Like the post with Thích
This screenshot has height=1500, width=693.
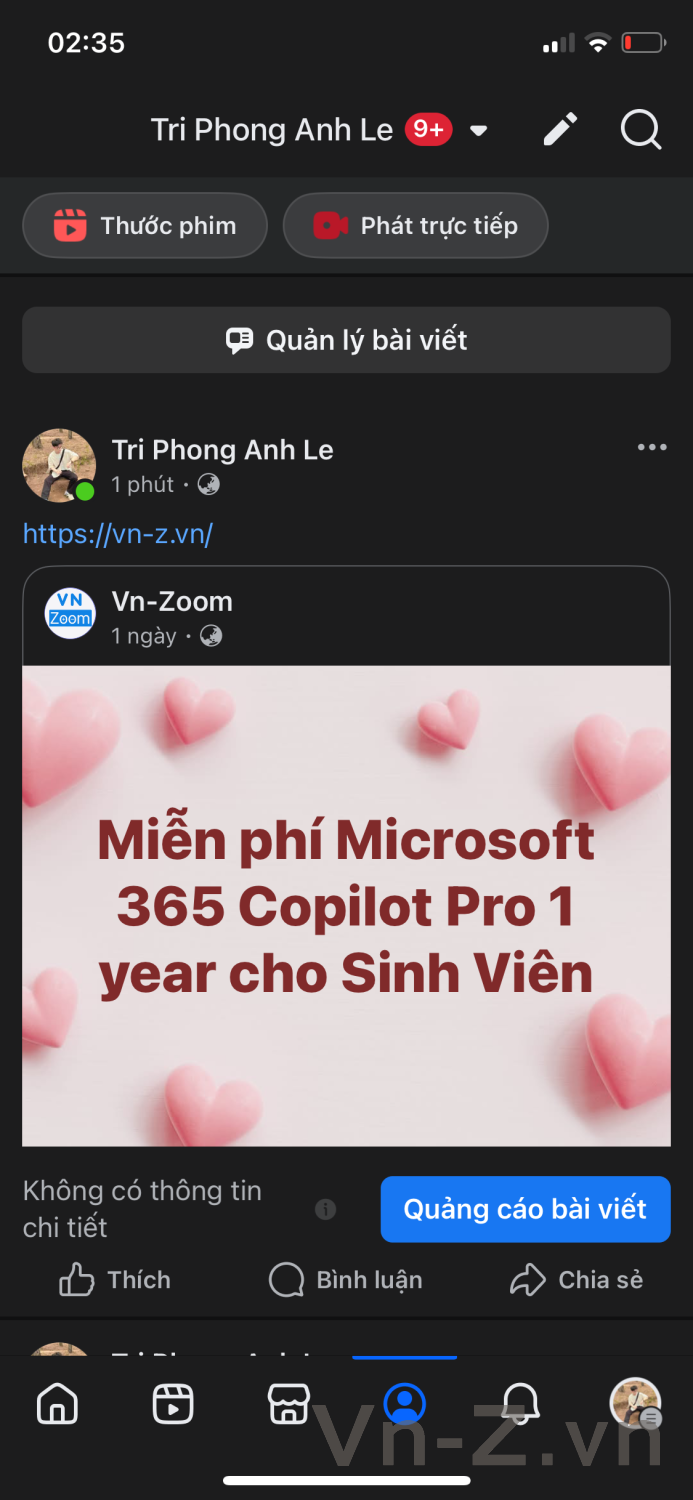tap(115, 1280)
